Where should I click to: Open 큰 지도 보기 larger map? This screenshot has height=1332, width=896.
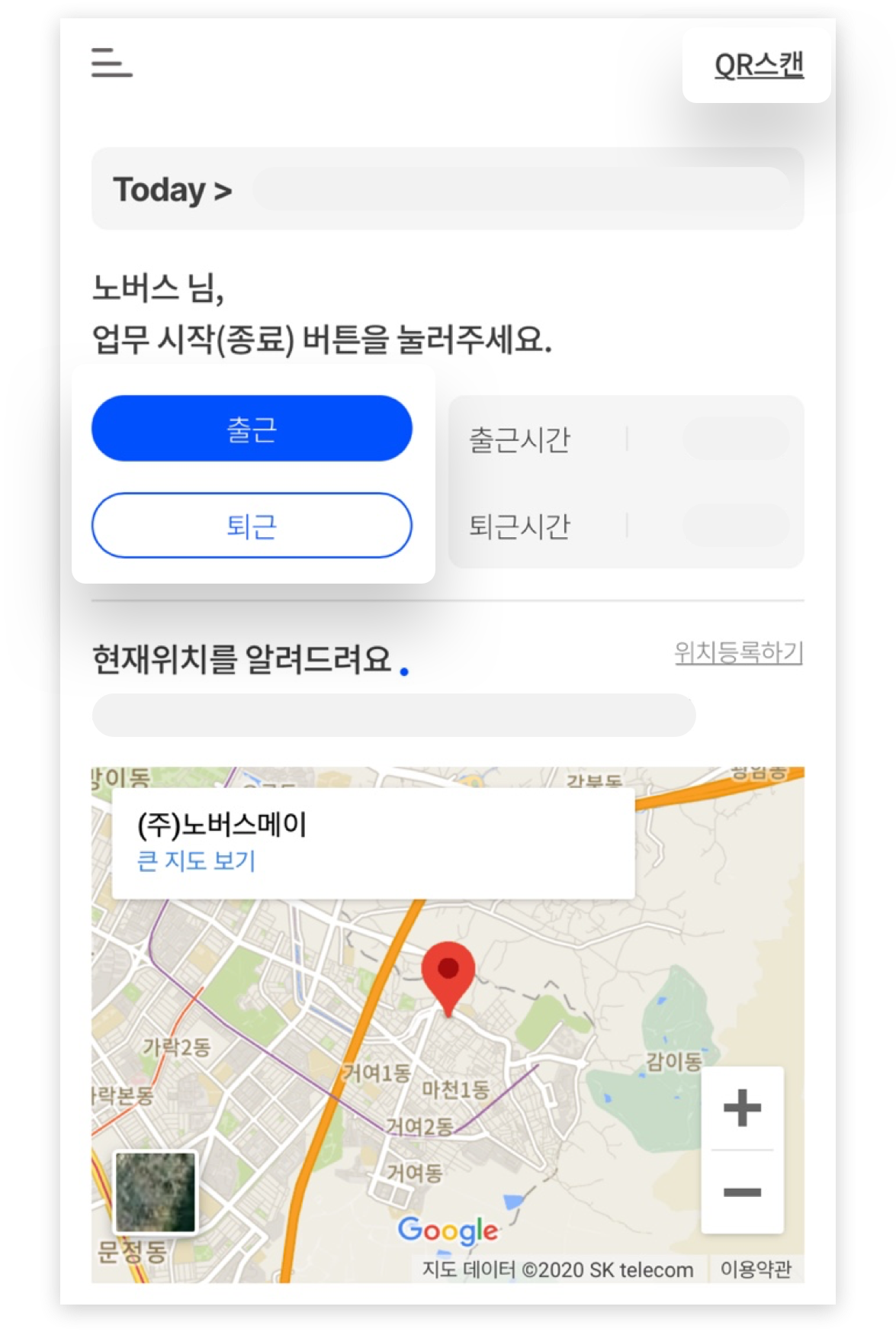pos(196,861)
